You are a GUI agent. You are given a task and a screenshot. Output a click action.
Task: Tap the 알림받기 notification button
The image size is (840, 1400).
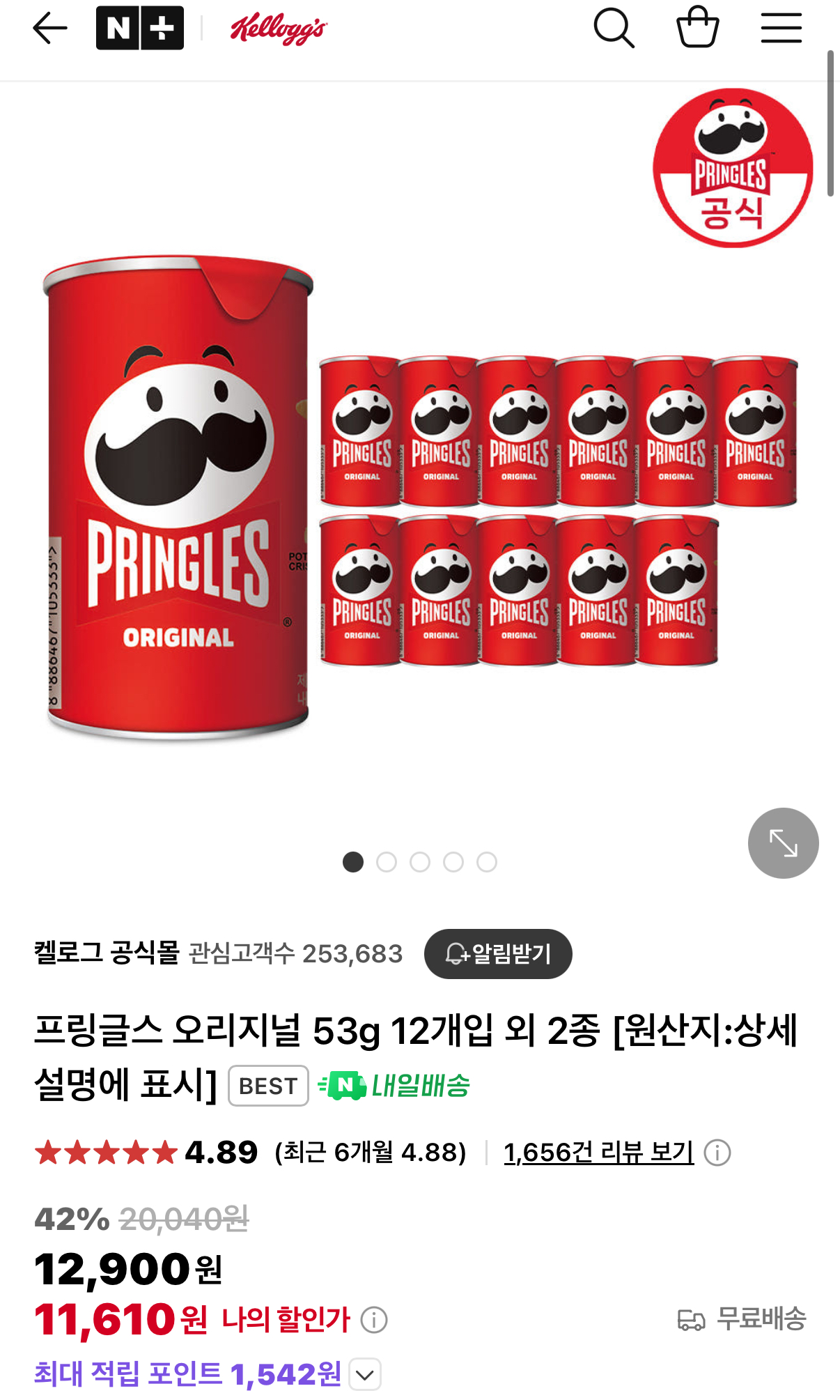(x=498, y=953)
